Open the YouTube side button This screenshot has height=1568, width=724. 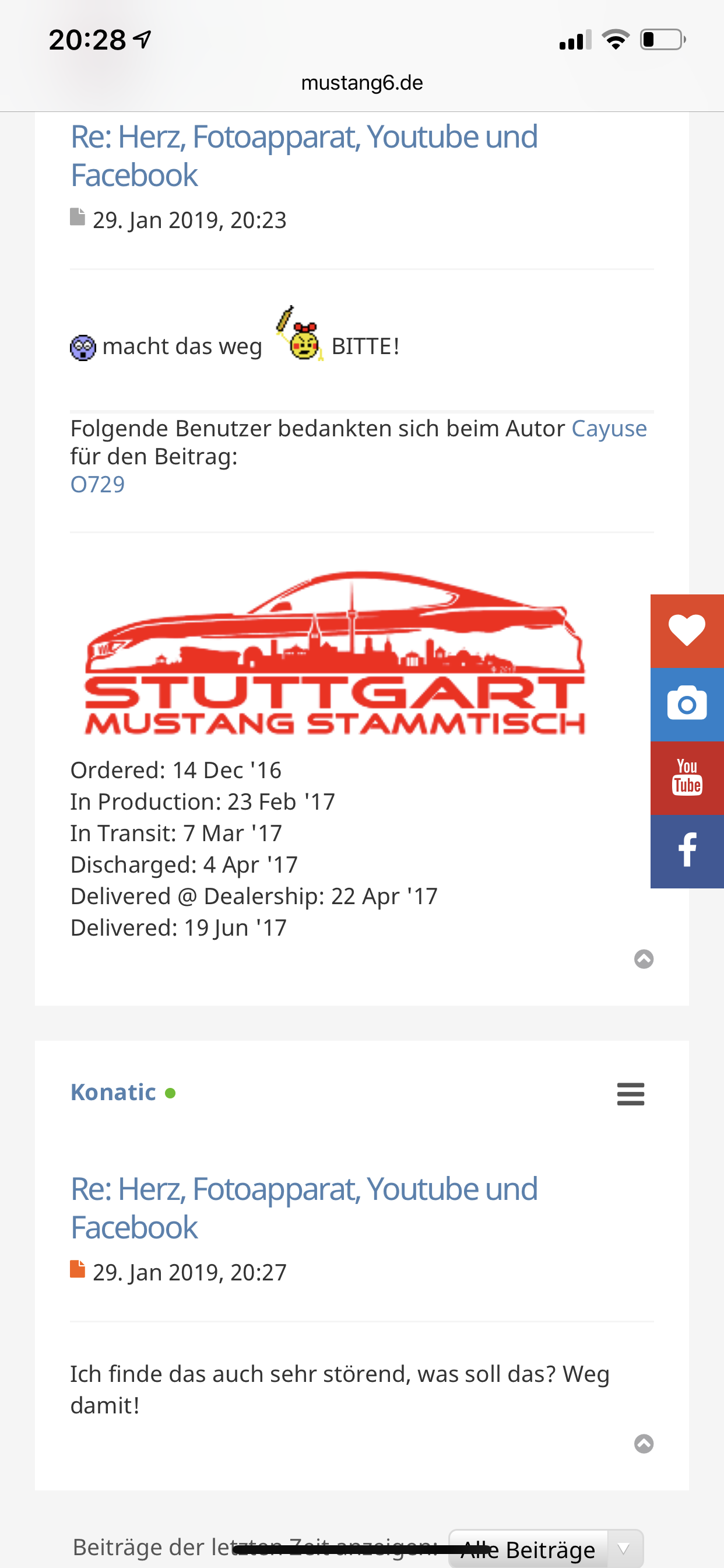click(687, 778)
